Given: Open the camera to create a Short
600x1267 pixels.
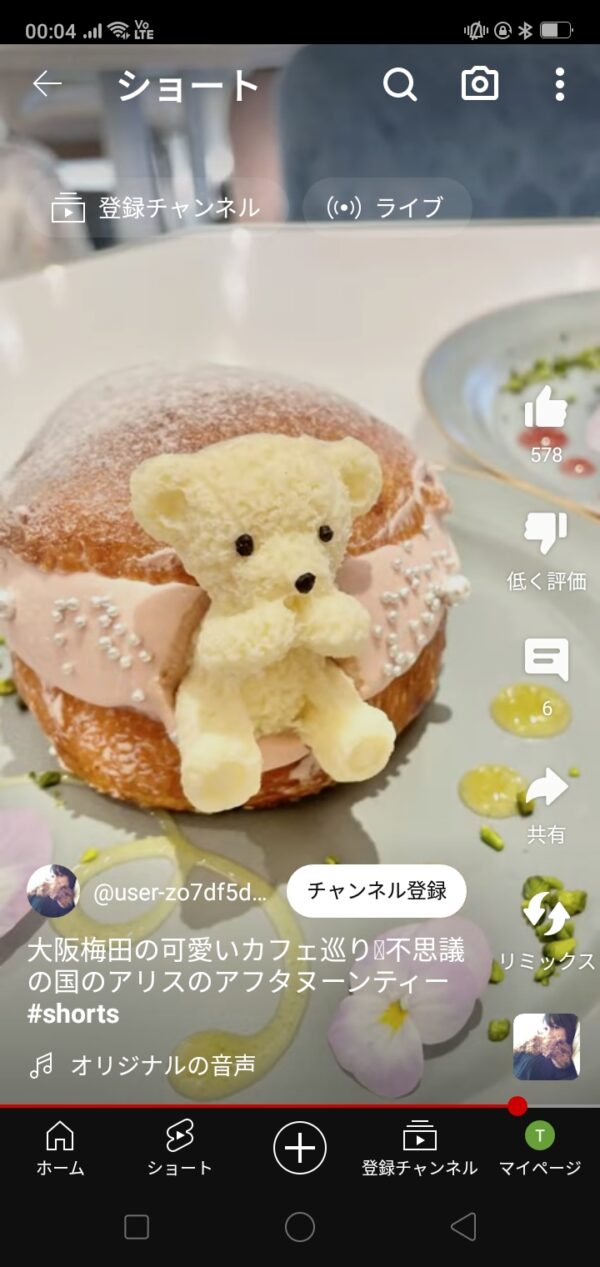Looking at the screenshot, I should click(480, 85).
